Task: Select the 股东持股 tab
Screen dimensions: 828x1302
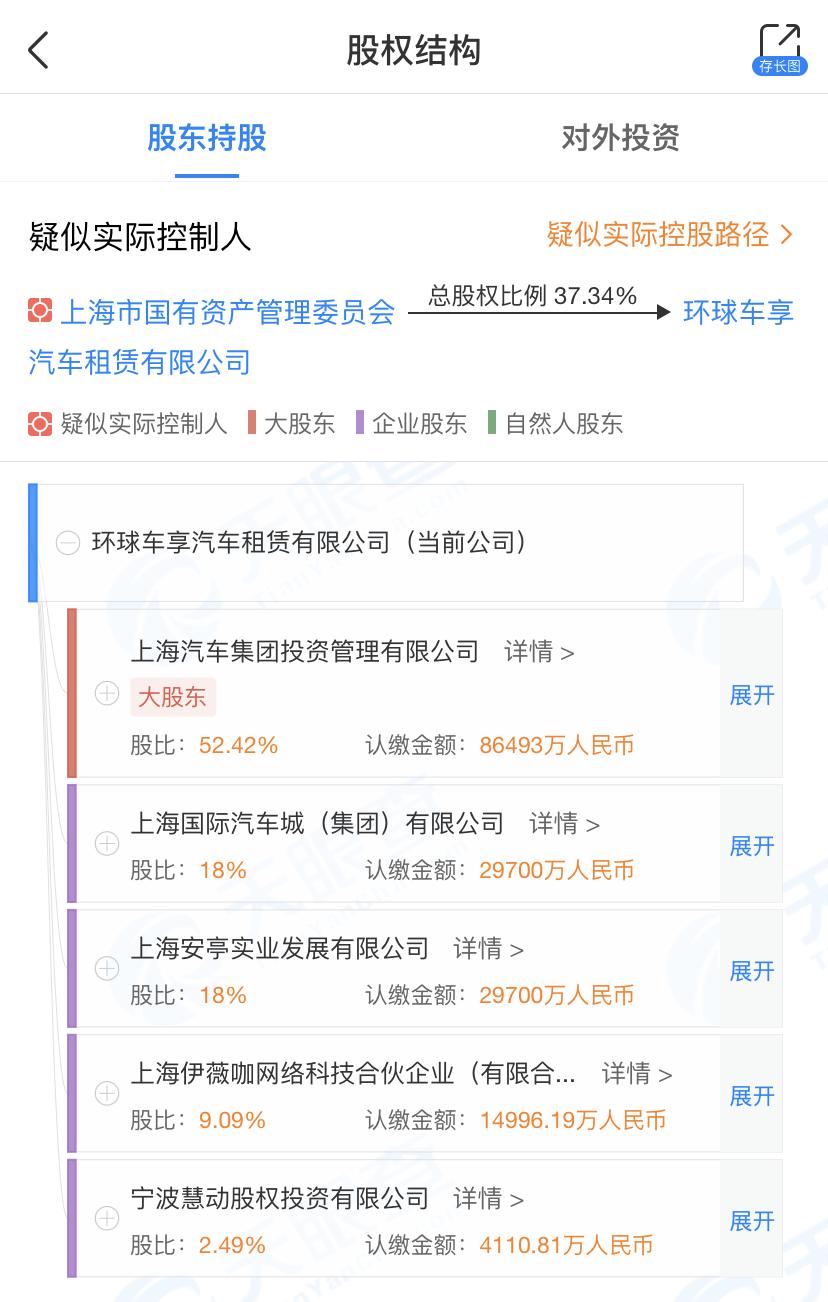Action: coord(206,139)
